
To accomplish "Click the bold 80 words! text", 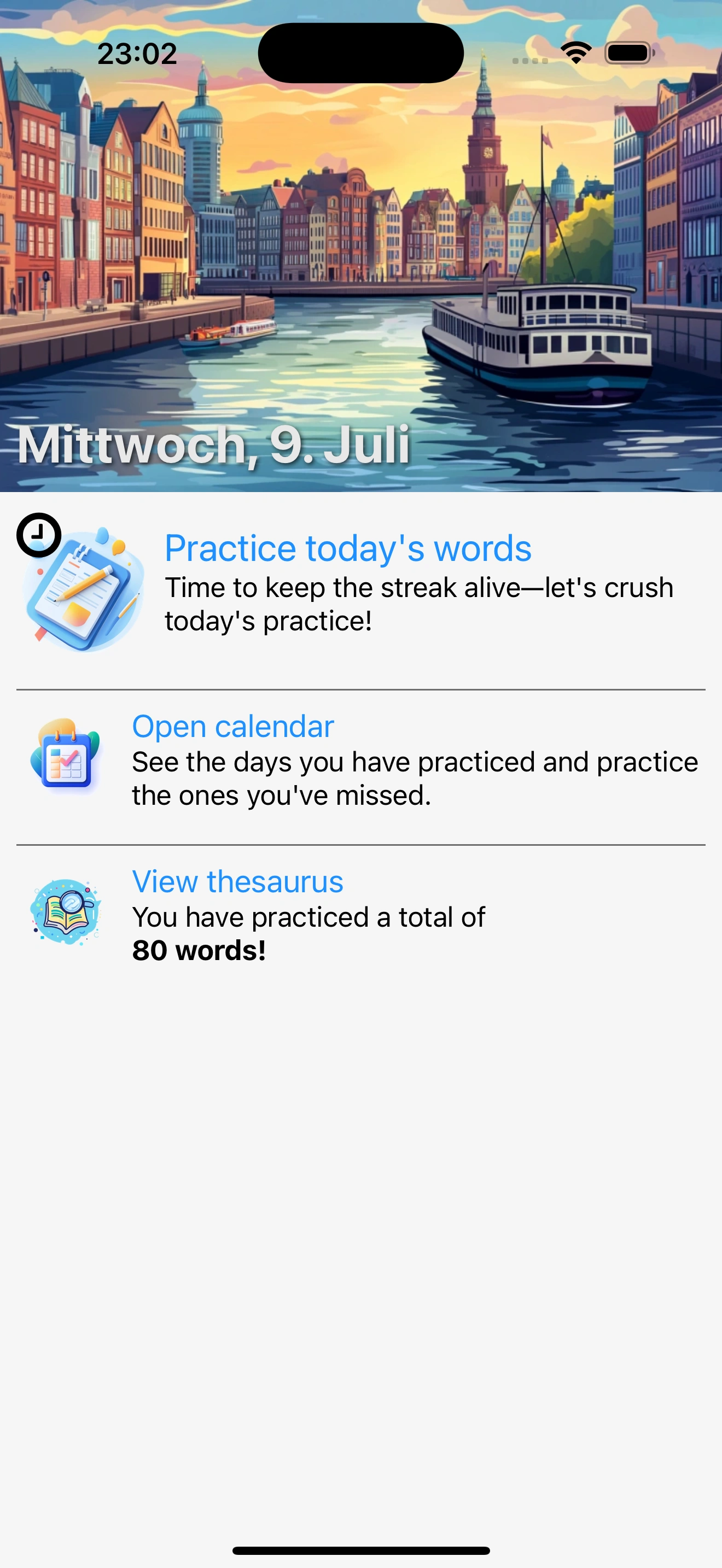I will pos(199,951).
